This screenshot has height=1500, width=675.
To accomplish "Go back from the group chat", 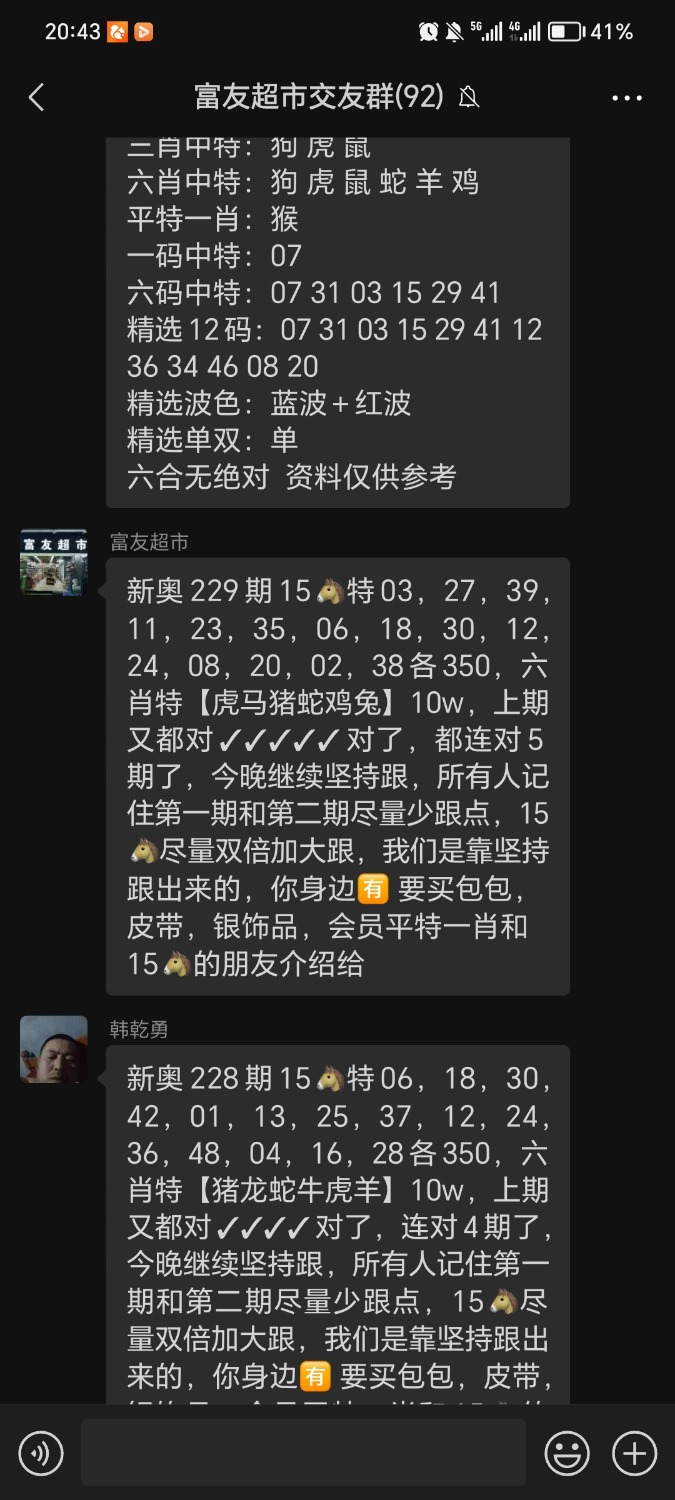I will click(x=37, y=97).
